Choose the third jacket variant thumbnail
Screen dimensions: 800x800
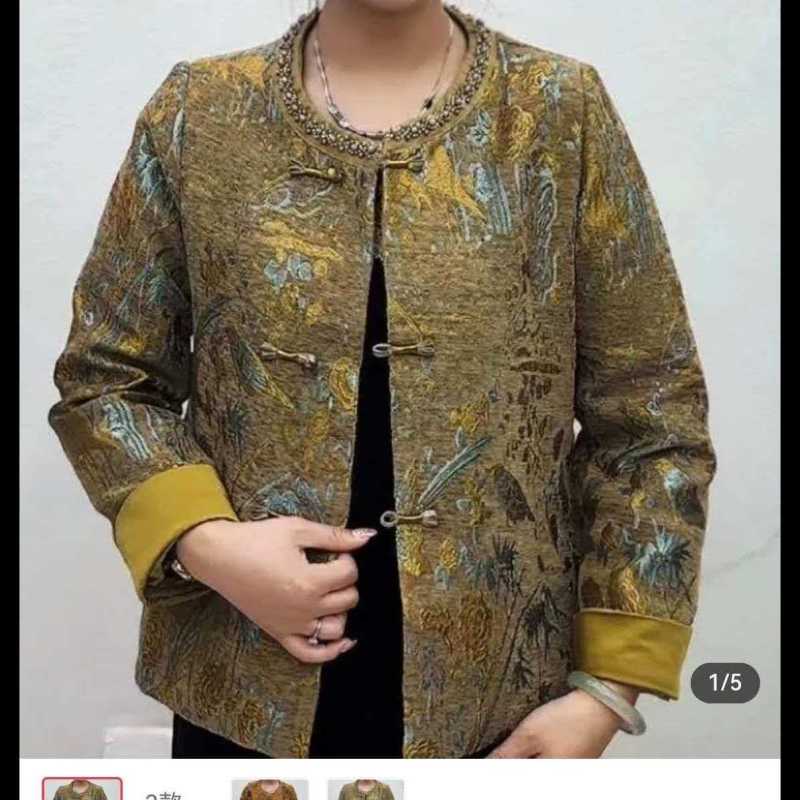coord(366,789)
